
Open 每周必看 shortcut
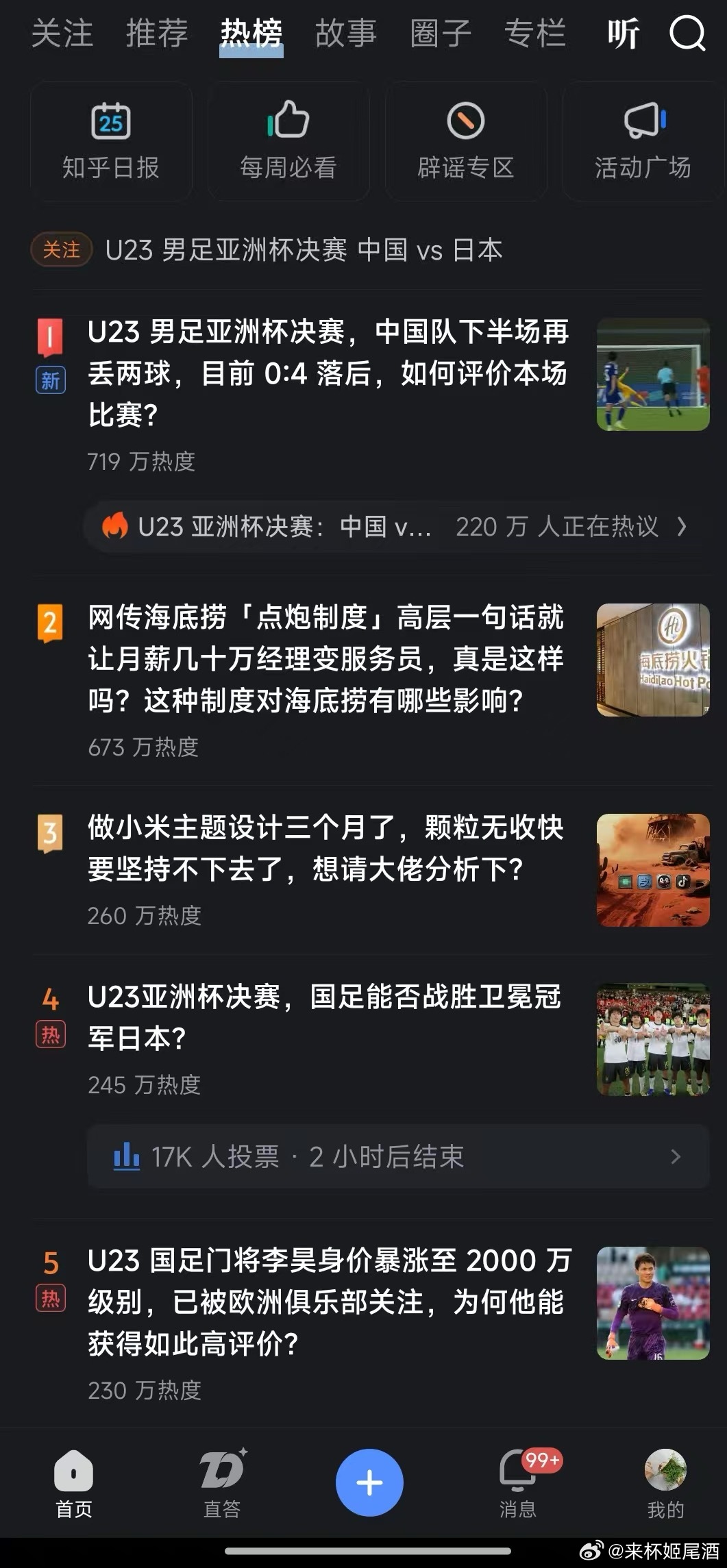pos(288,141)
